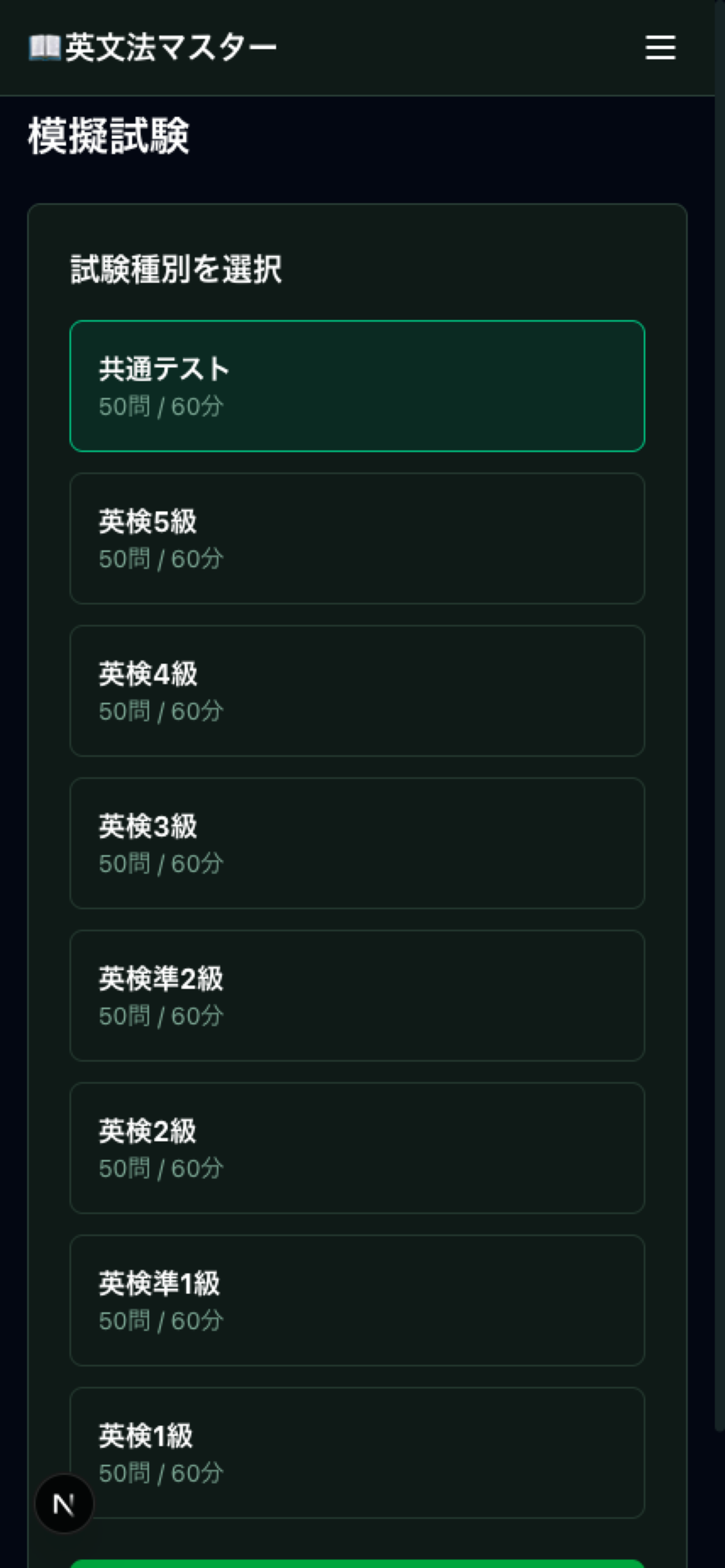Select the 英検5級 exam type
This screenshot has height=1568, width=725.
[x=358, y=538]
